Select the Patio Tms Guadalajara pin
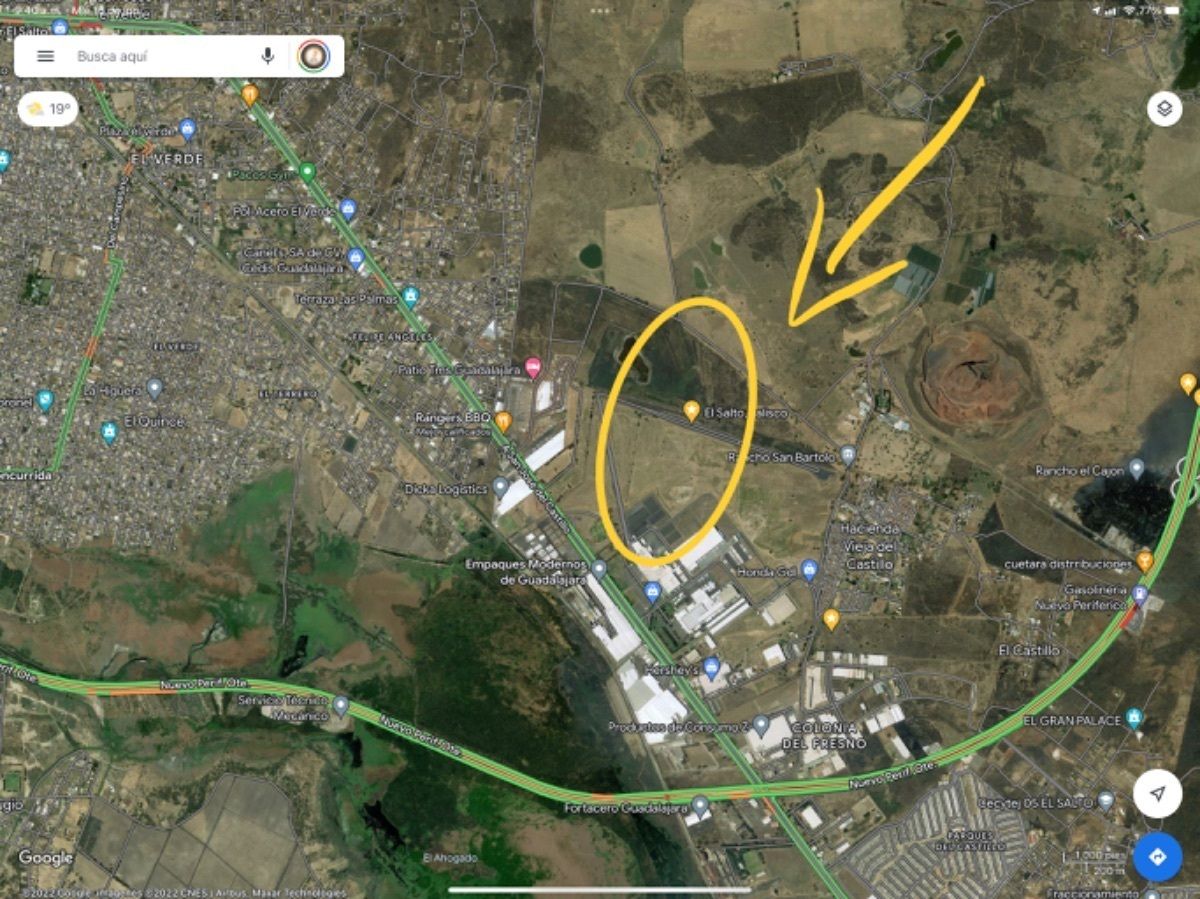 (x=533, y=367)
